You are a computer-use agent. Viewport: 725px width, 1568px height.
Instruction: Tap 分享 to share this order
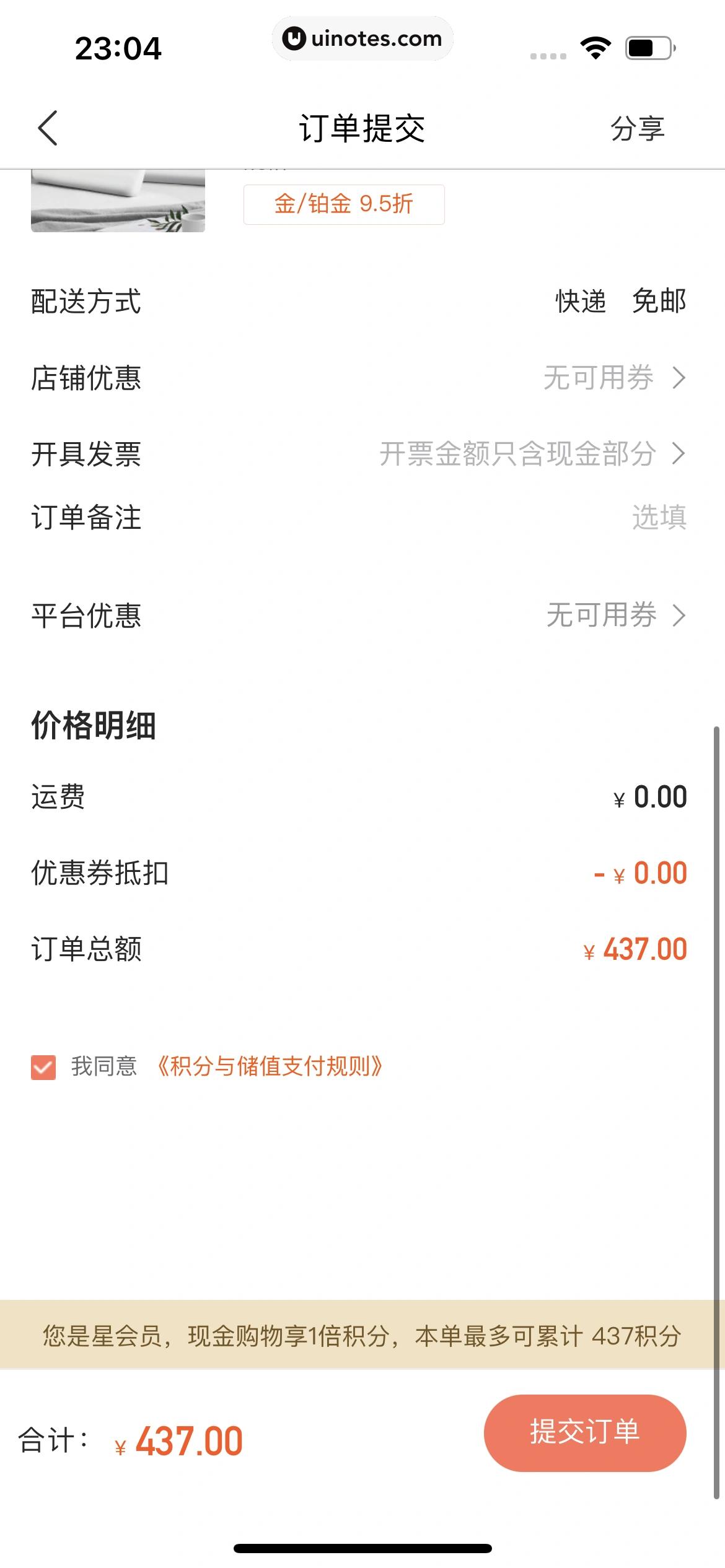637,129
